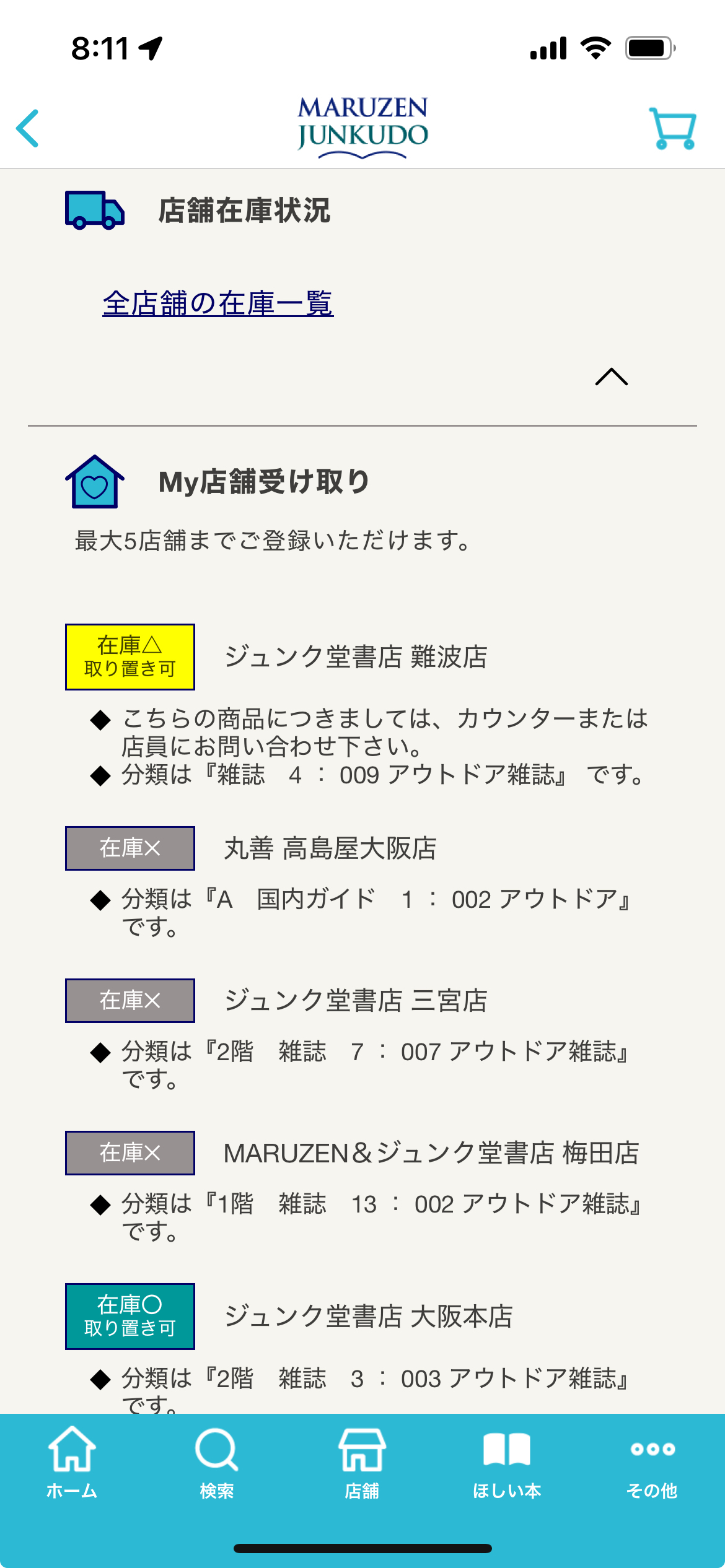Image resolution: width=725 pixels, height=1568 pixels.
Task: Select the 在庫△ 取り置き可 button for 難波店
Action: click(130, 657)
